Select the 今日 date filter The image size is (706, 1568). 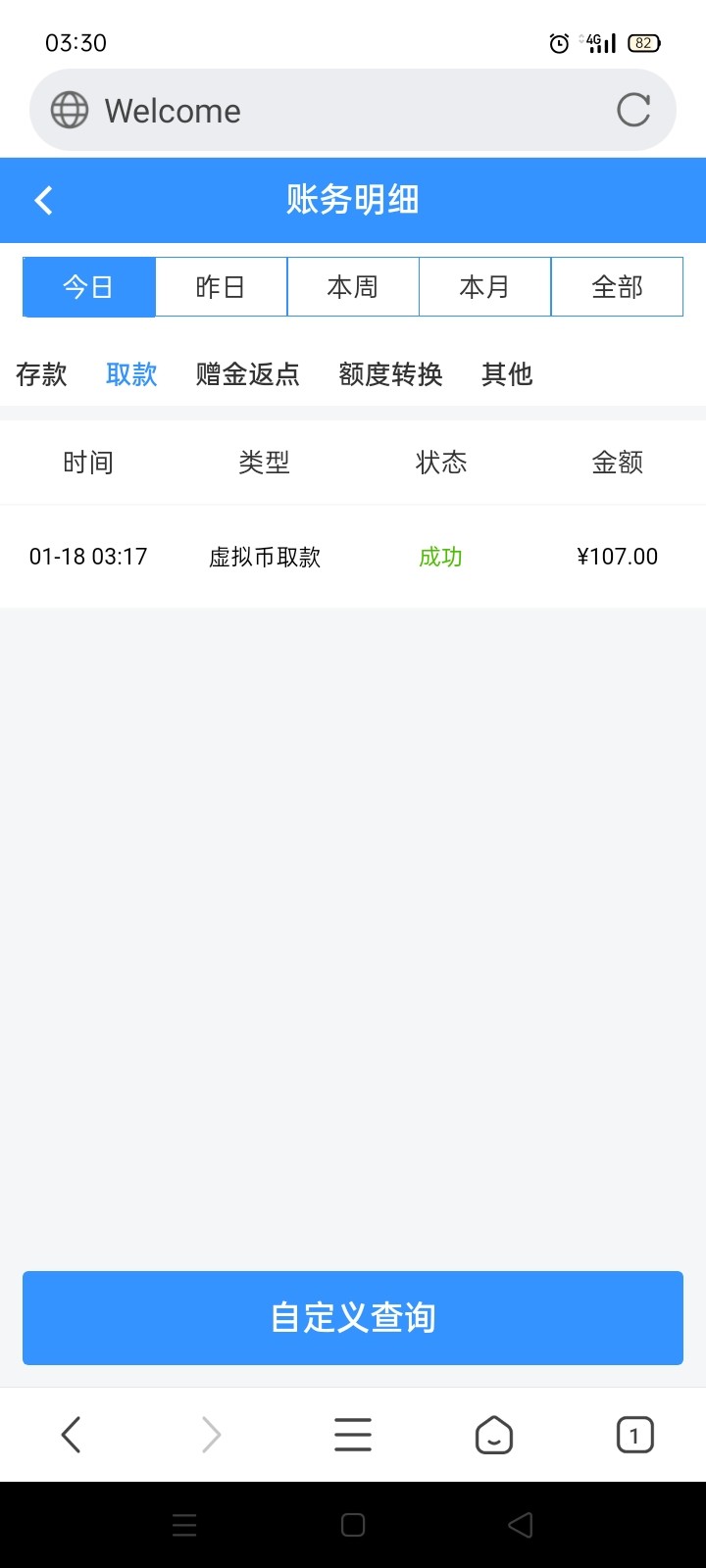[88, 287]
